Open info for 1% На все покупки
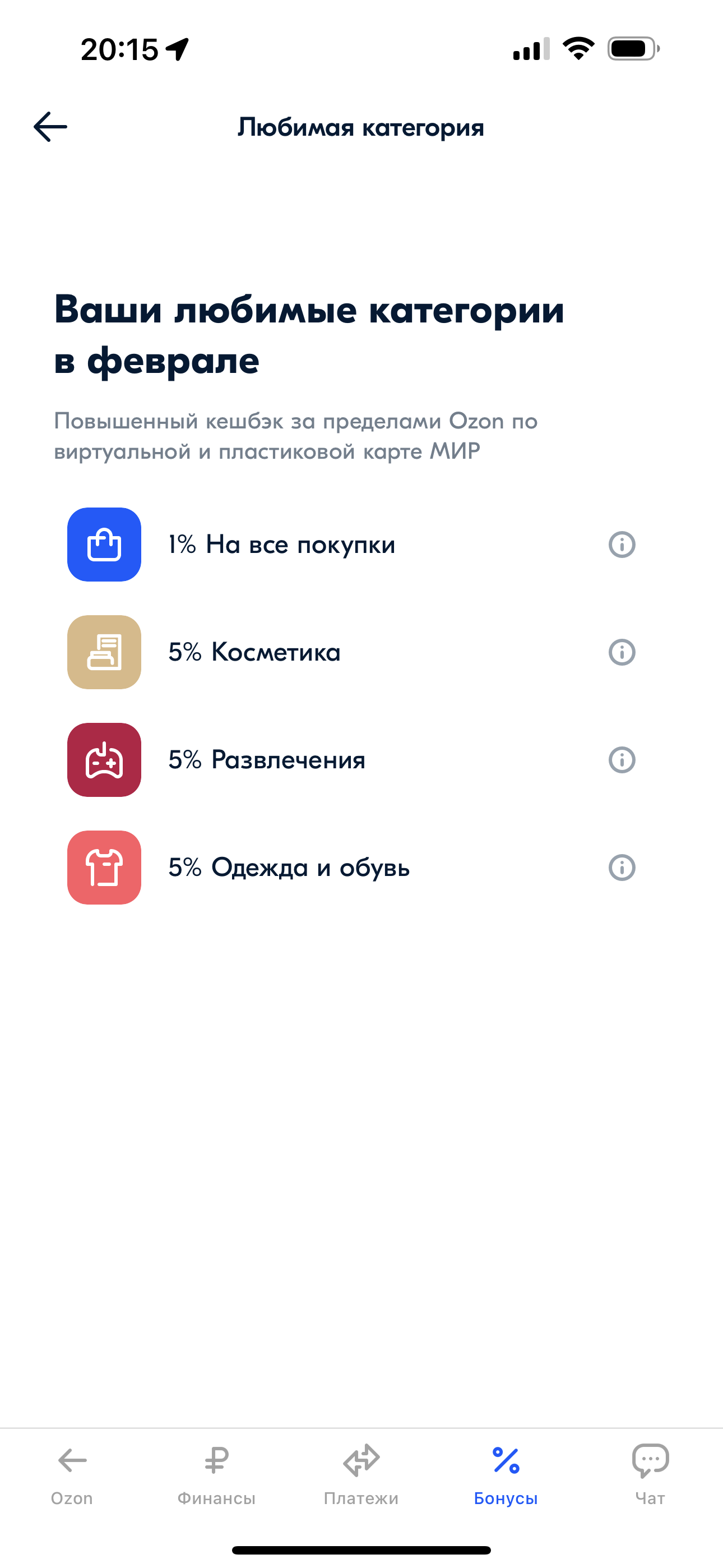 622,544
